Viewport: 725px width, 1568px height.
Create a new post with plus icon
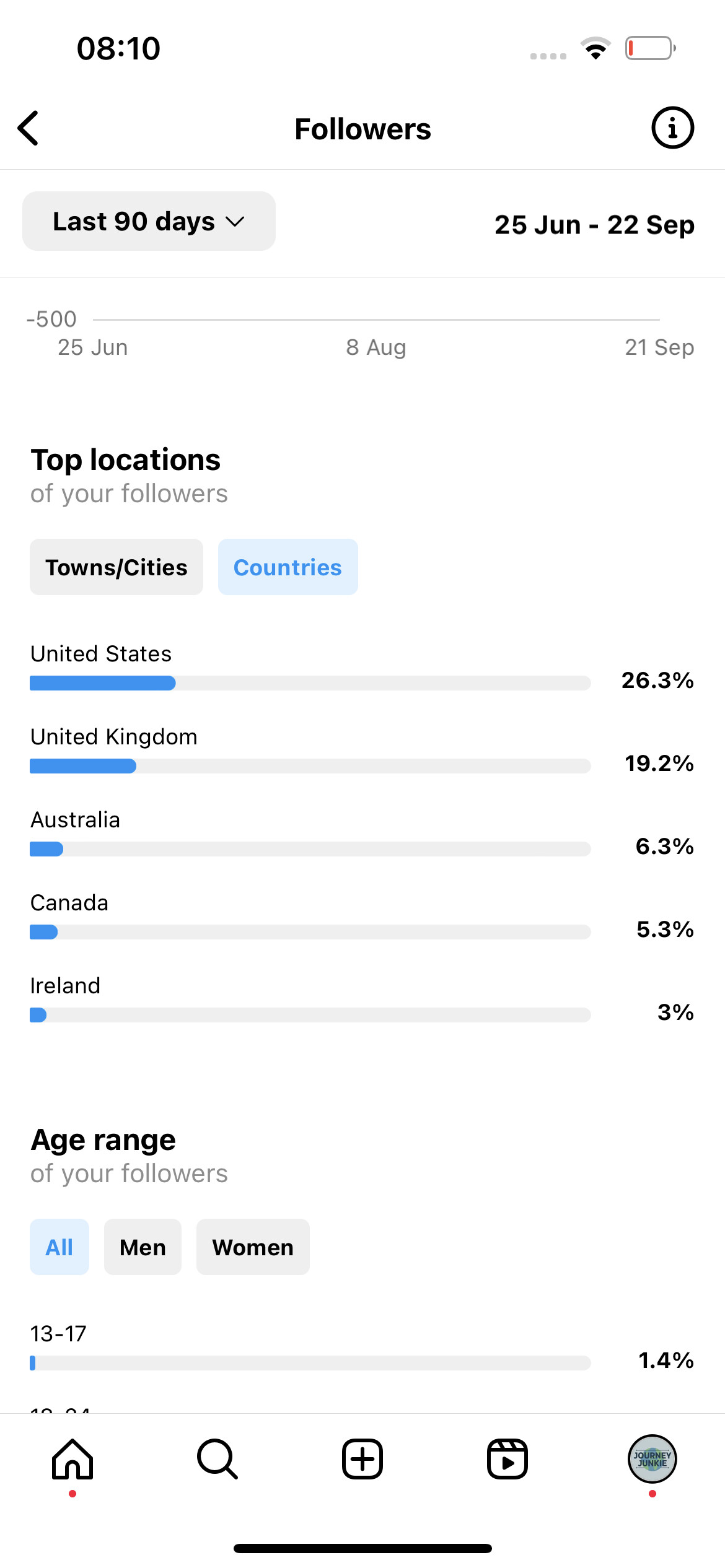(362, 1459)
